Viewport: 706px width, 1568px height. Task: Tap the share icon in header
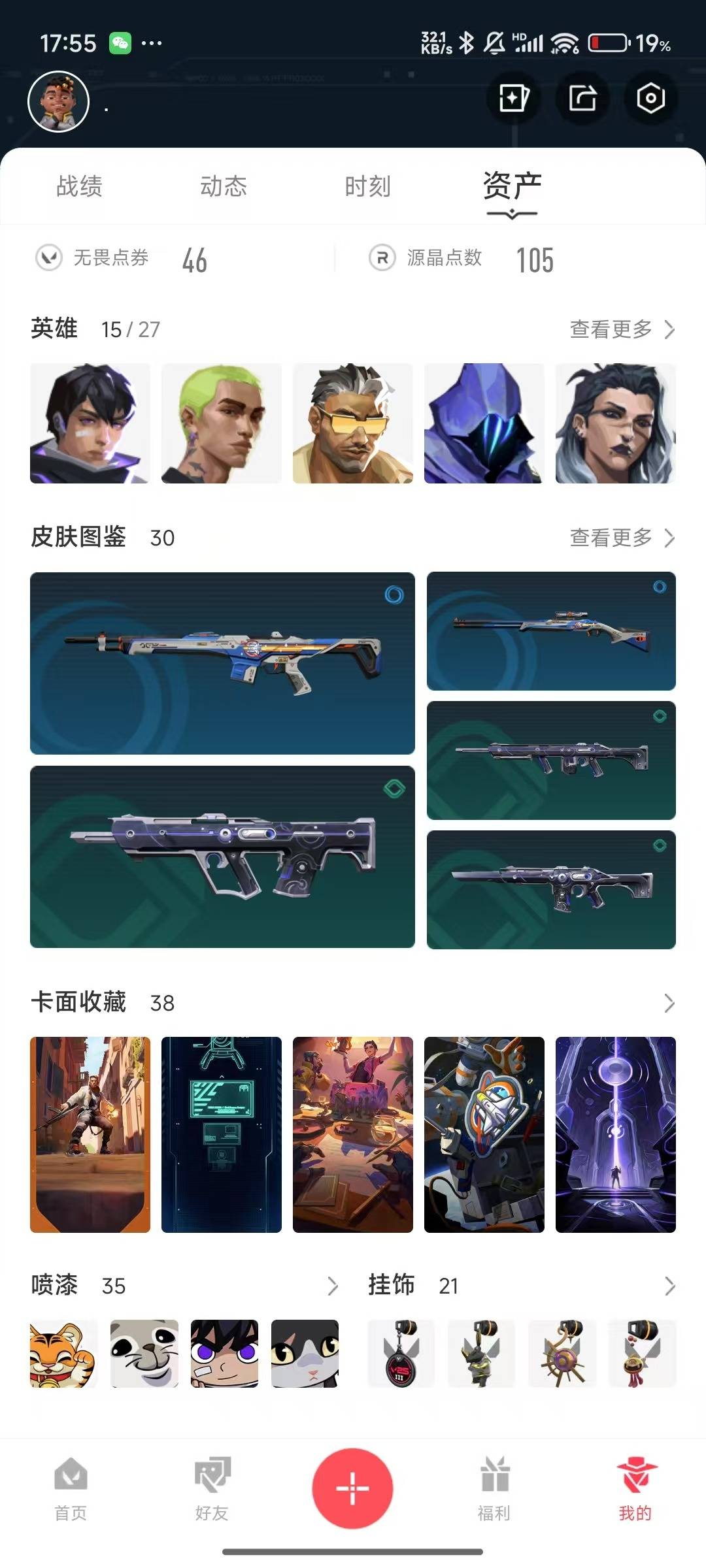582,99
